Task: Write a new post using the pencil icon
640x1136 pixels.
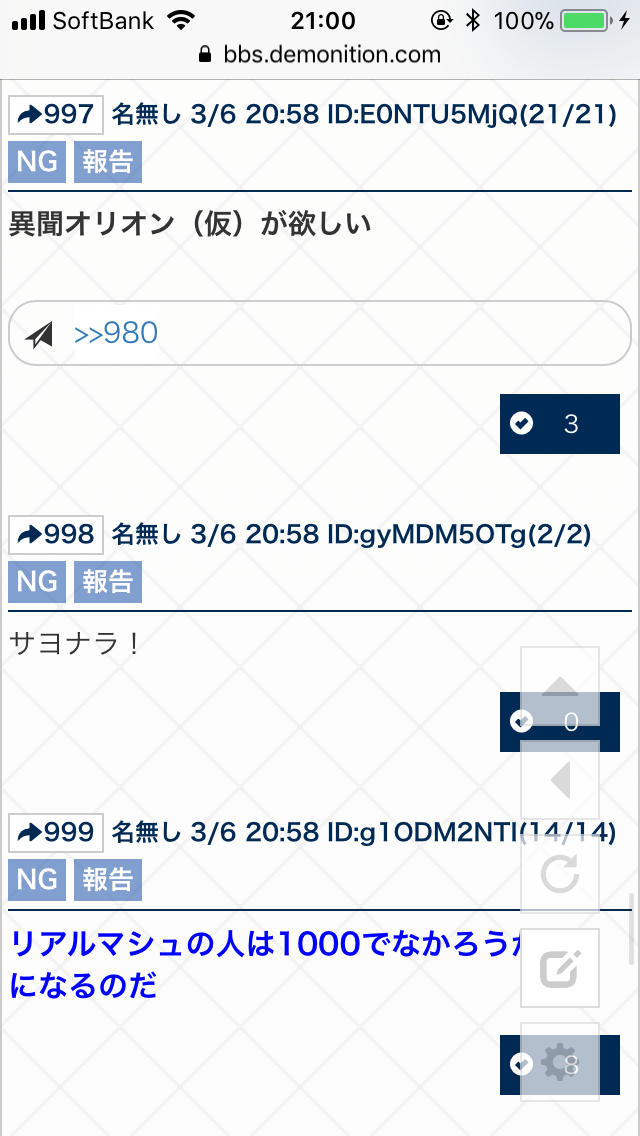Action: click(x=560, y=968)
